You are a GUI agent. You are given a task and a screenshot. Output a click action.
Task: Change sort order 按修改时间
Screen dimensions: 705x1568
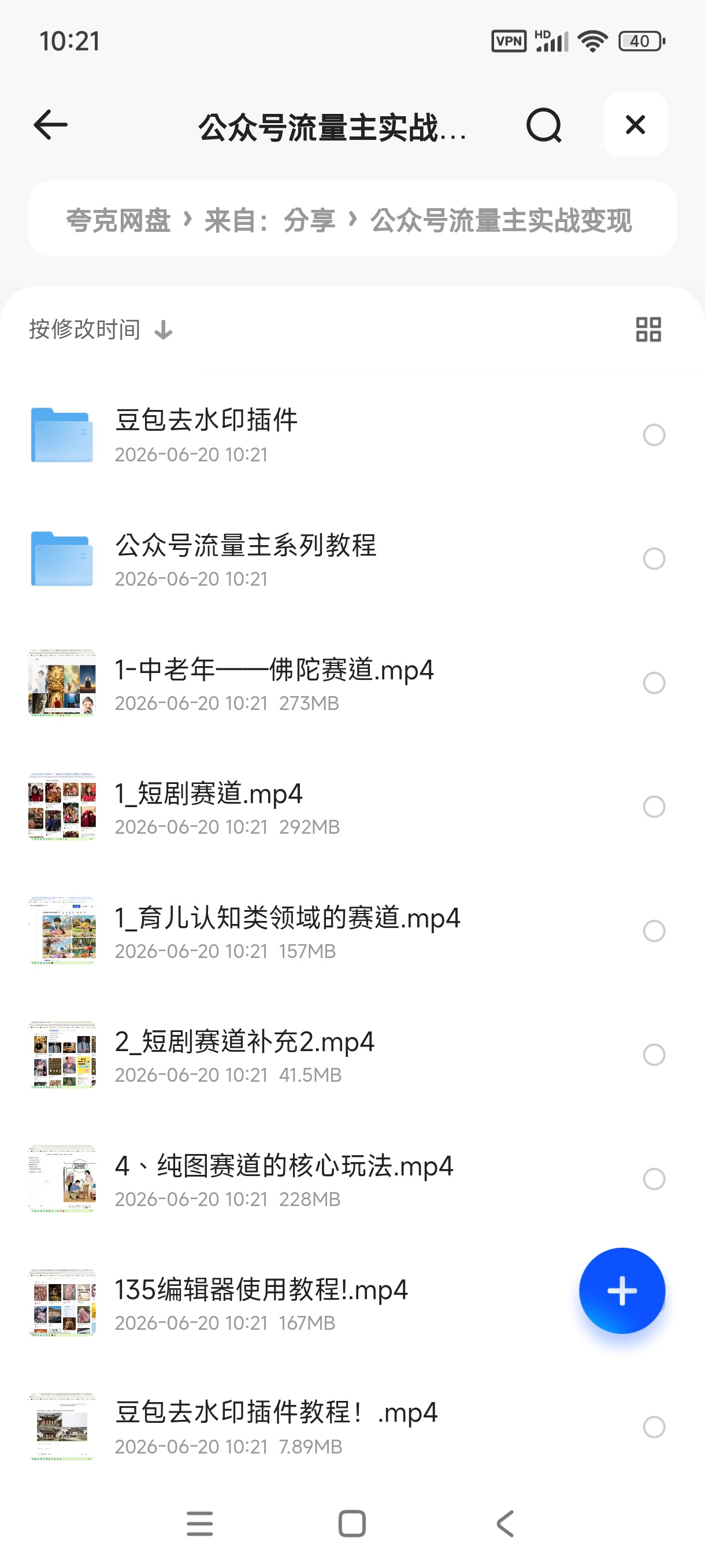(x=101, y=330)
